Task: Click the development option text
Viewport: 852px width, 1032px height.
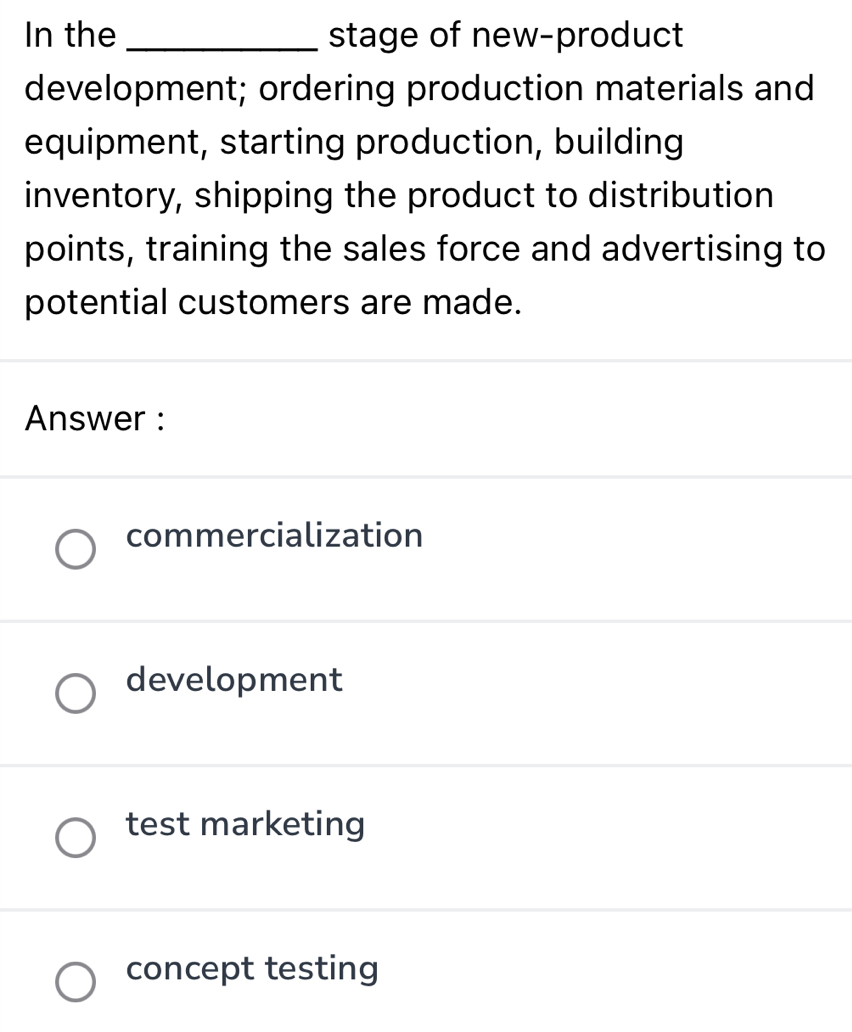Action: [x=233, y=680]
